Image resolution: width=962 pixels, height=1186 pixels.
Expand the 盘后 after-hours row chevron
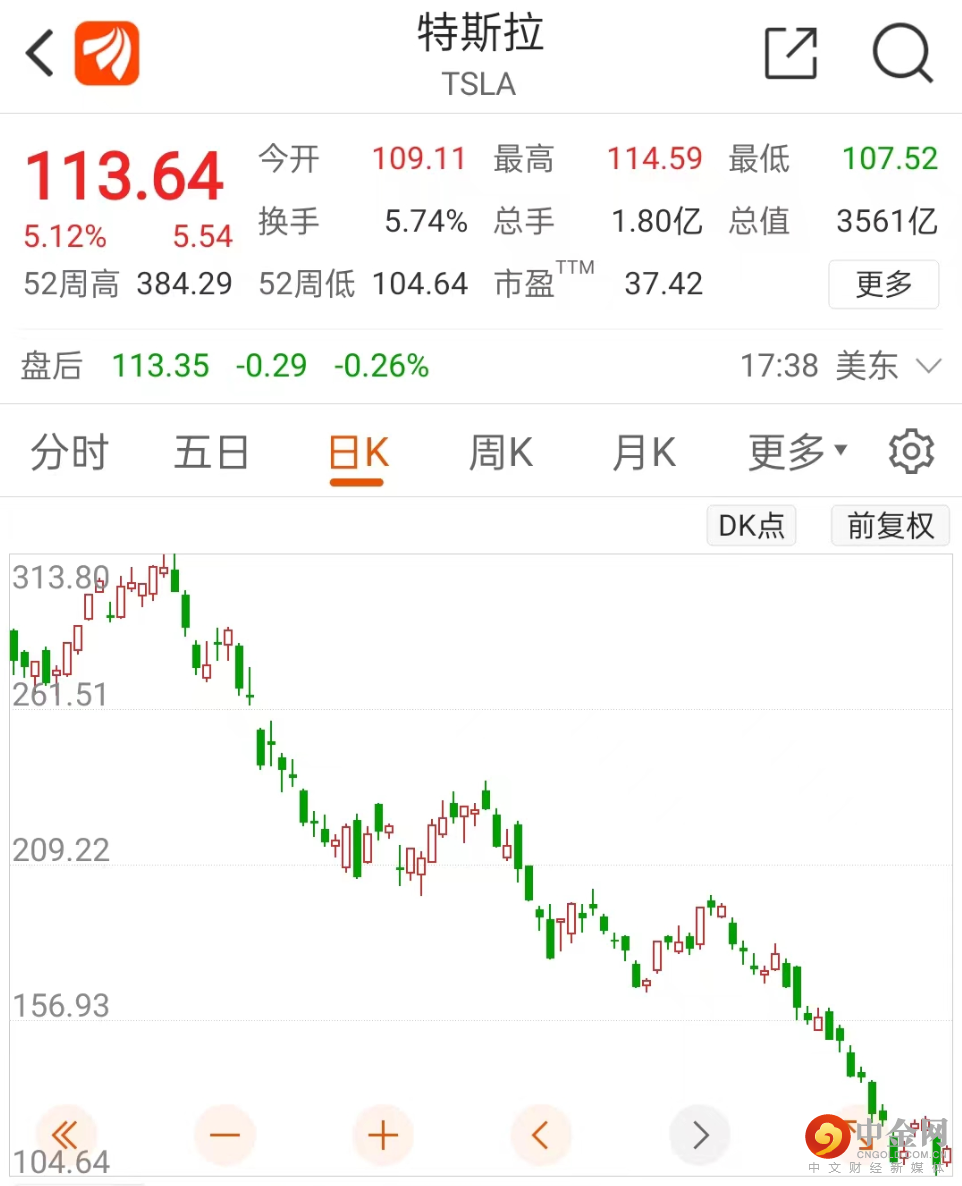928,366
